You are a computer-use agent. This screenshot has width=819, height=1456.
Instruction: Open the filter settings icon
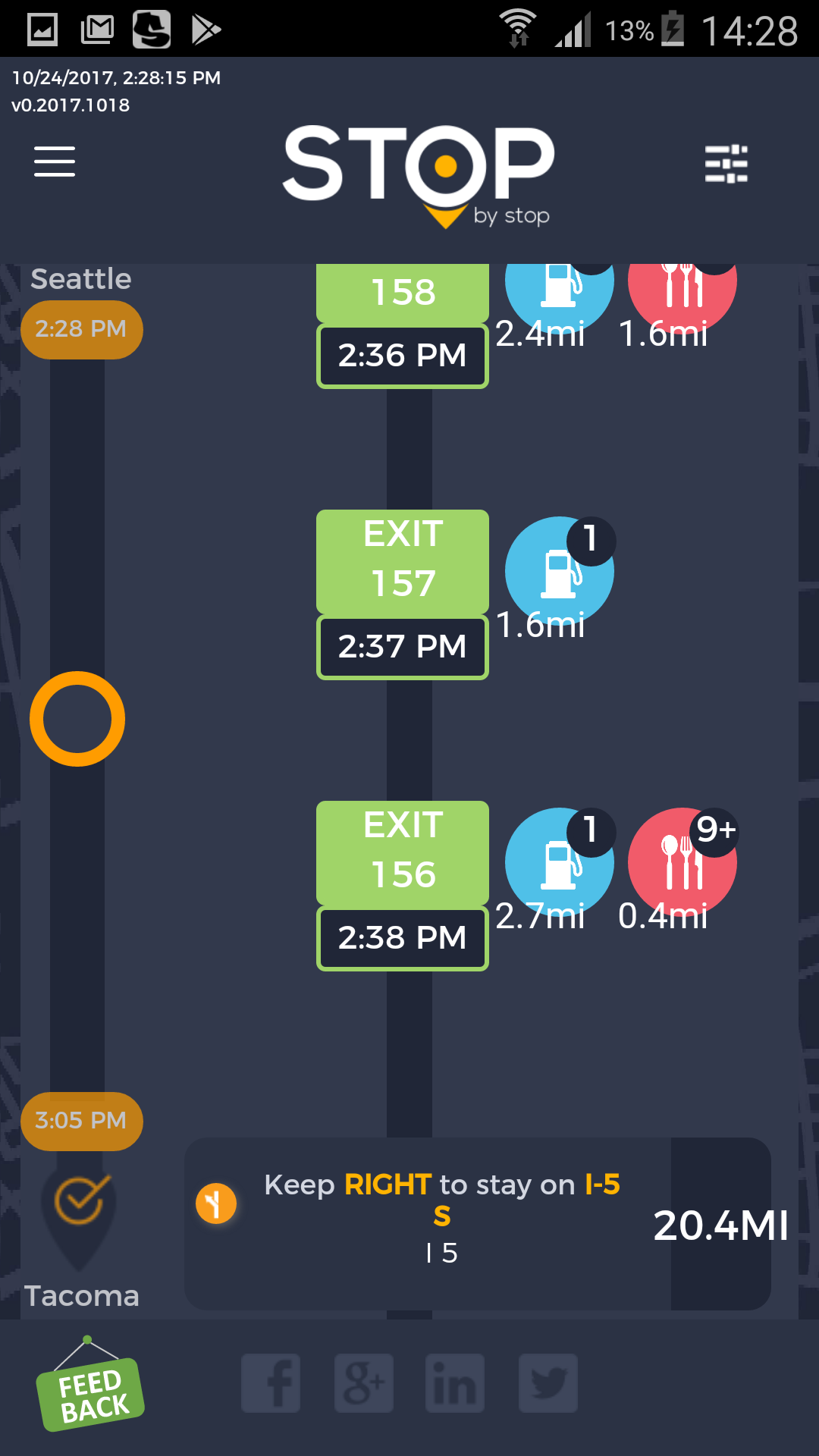click(x=726, y=164)
